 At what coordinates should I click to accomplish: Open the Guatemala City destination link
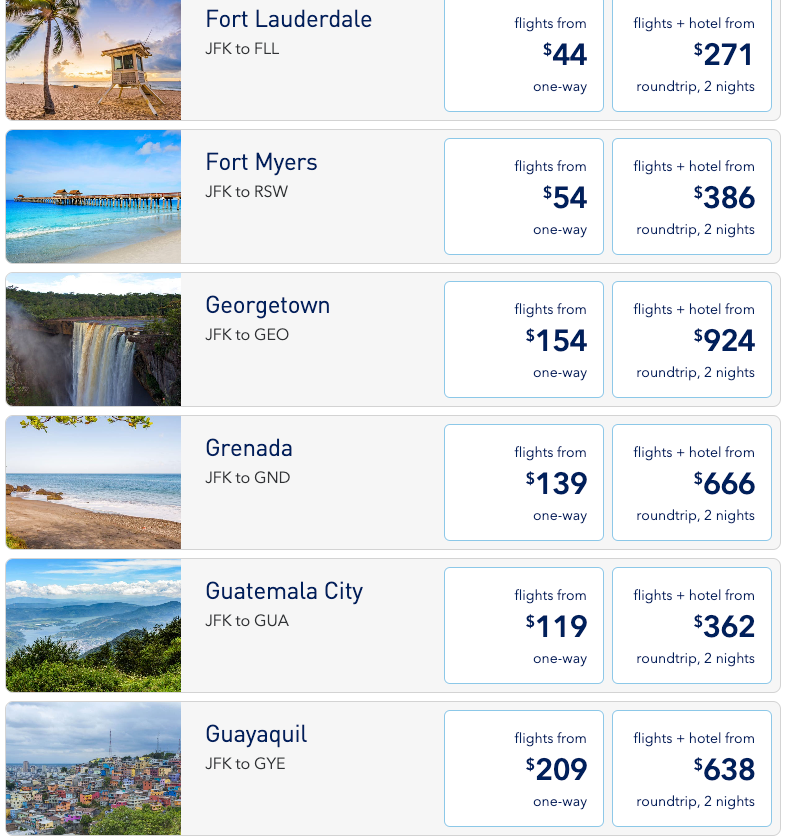point(284,591)
